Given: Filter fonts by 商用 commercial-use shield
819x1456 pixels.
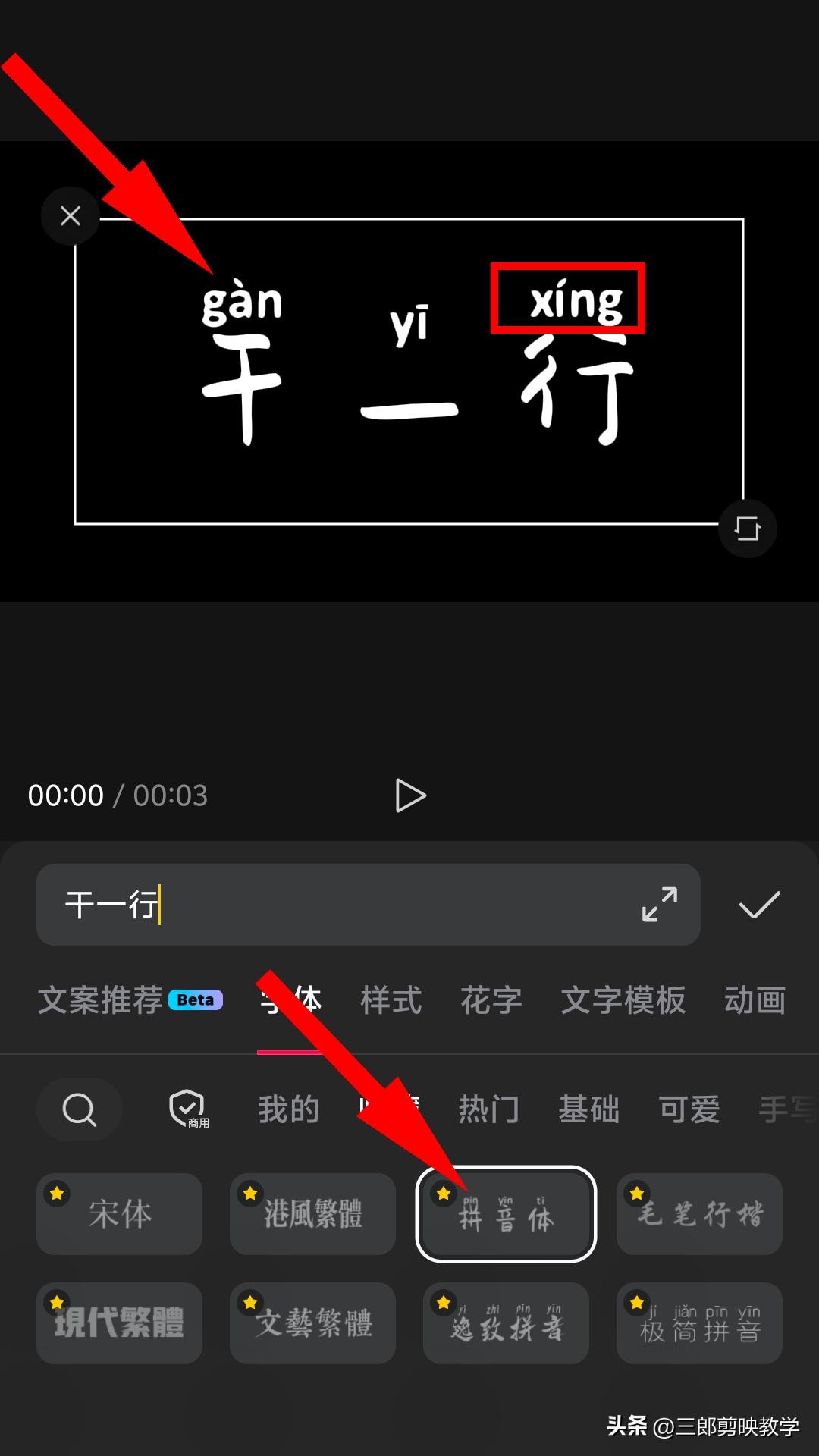Looking at the screenshot, I should click(x=188, y=1110).
